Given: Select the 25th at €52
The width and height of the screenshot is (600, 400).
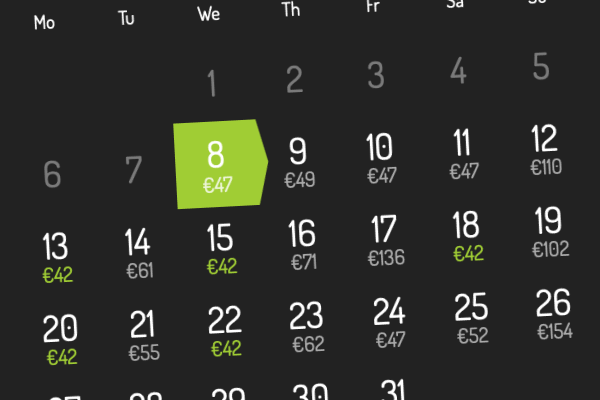Looking at the screenshot, I should pyautogui.click(x=470, y=319).
